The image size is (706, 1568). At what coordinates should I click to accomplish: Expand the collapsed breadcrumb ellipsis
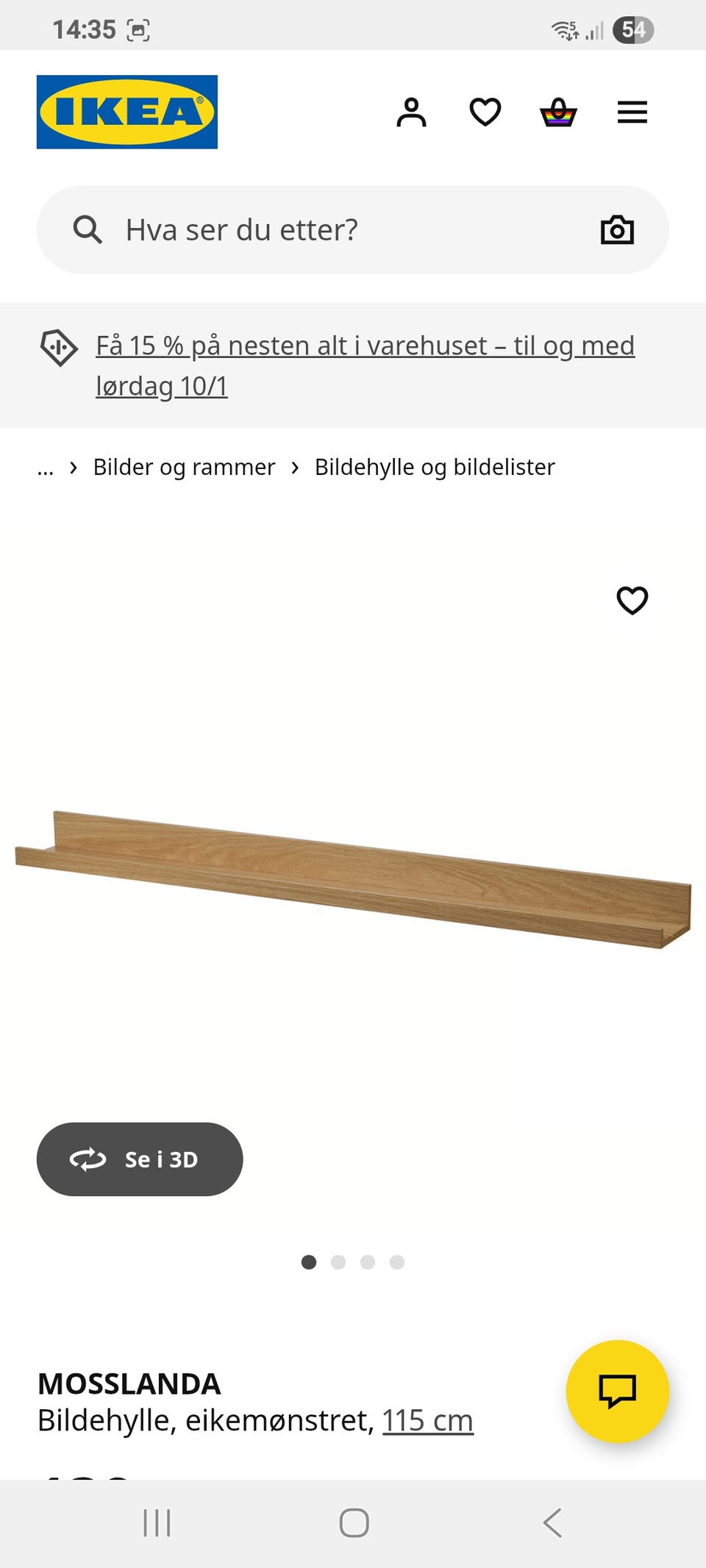click(46, 467)
